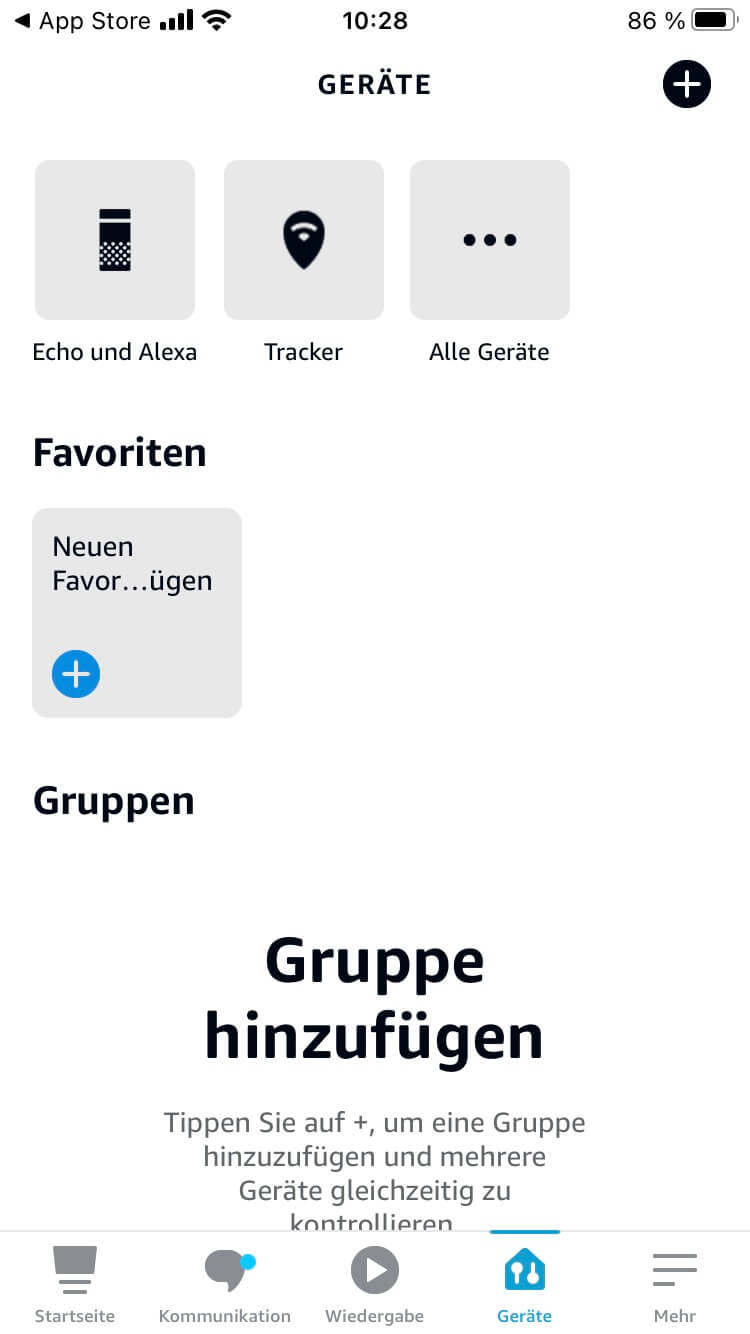The image size is (750, 1334).
Task: Open the Mehr menu tab
Action: coord(675,1284)
